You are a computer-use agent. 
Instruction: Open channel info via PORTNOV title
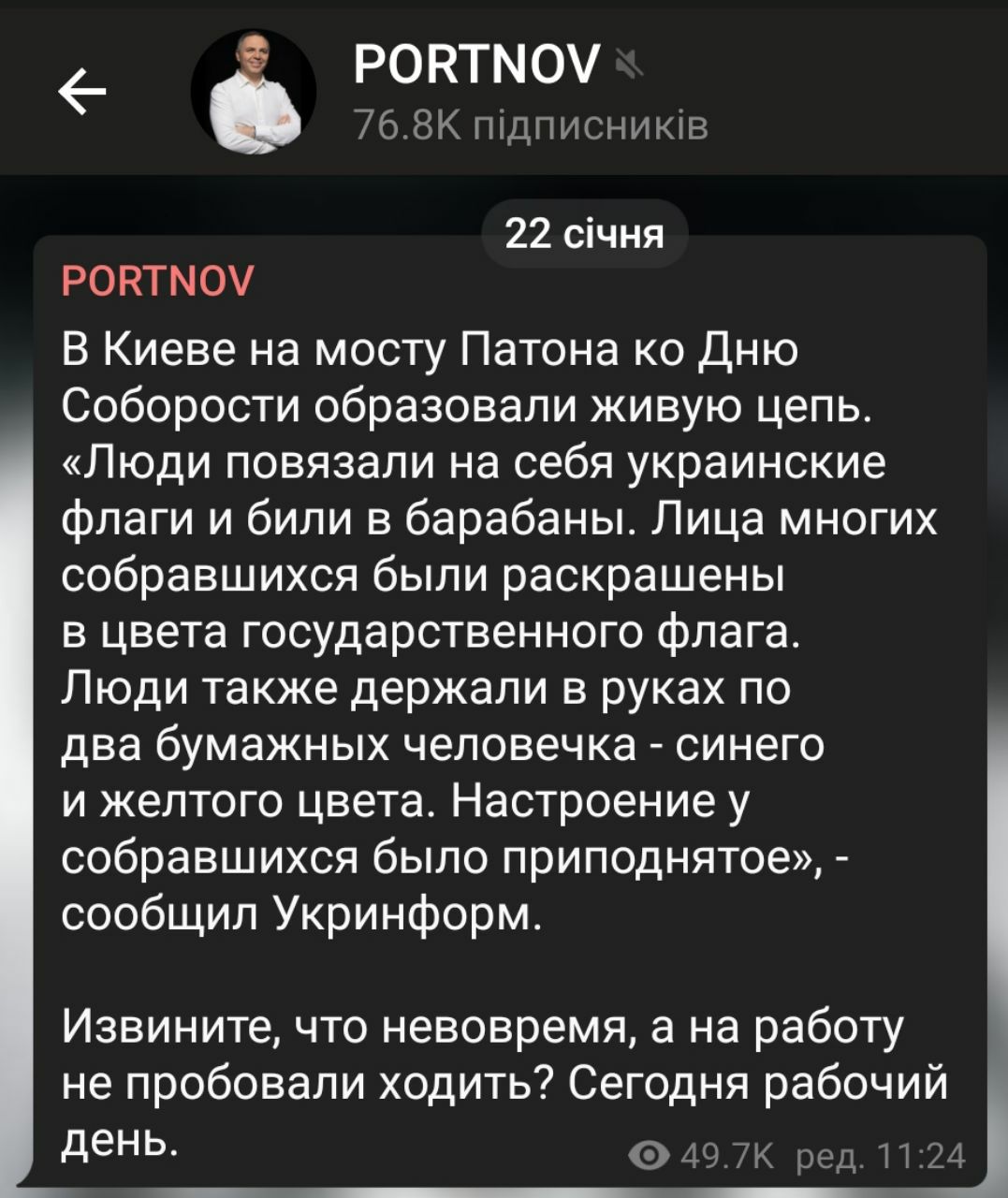tap(476, 66)
